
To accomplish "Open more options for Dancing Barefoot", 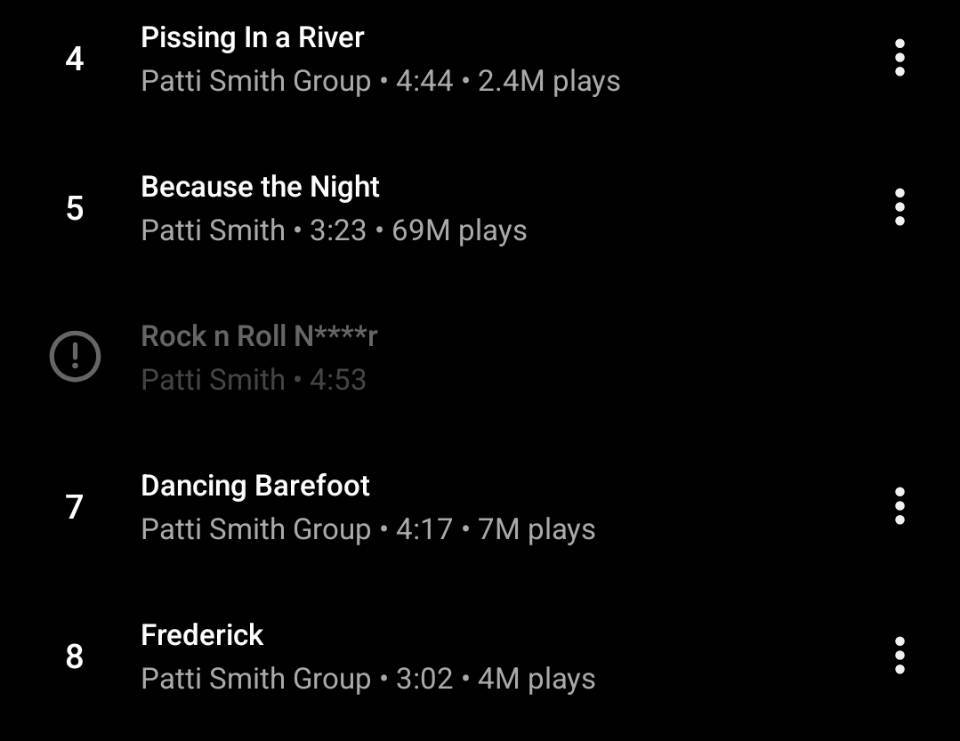I will coord(899,506).
